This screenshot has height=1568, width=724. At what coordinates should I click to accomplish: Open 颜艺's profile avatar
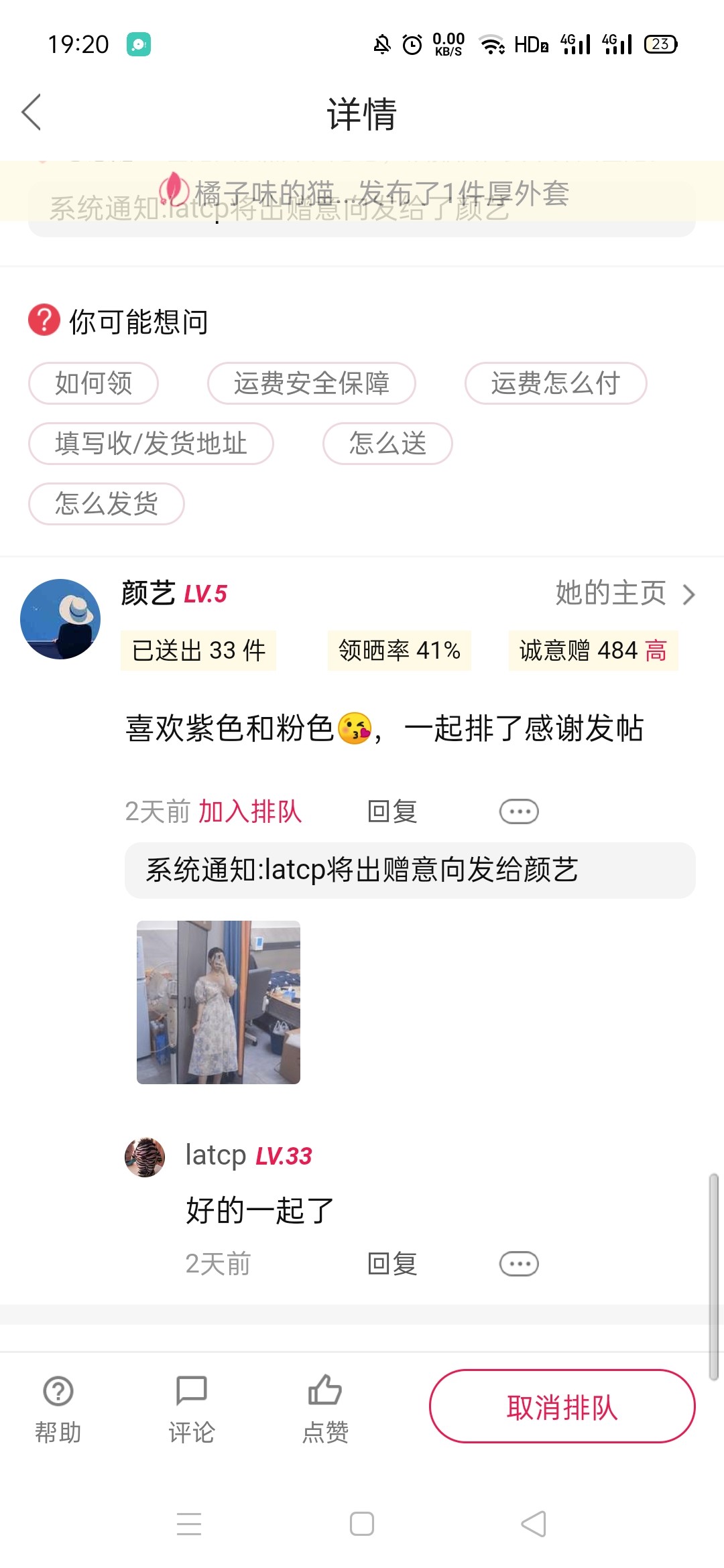pos(60,619)
